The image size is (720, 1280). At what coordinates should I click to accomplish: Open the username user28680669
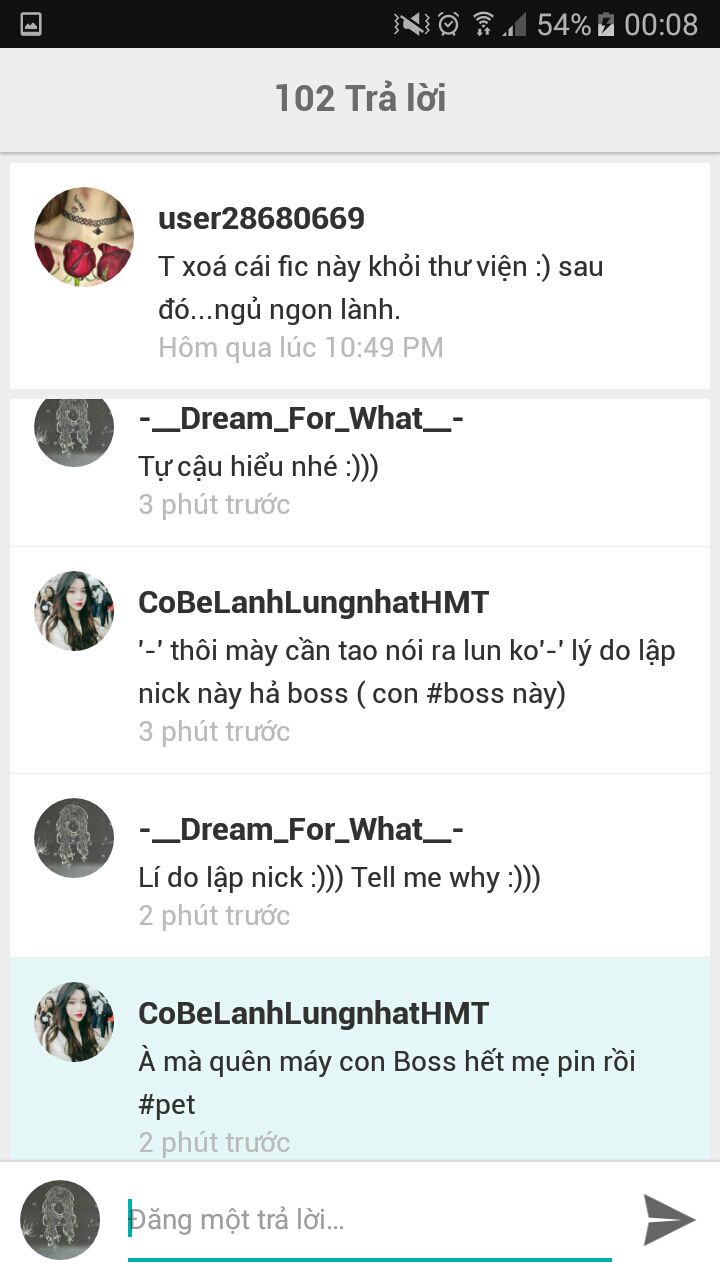click(x=262, y=219)
